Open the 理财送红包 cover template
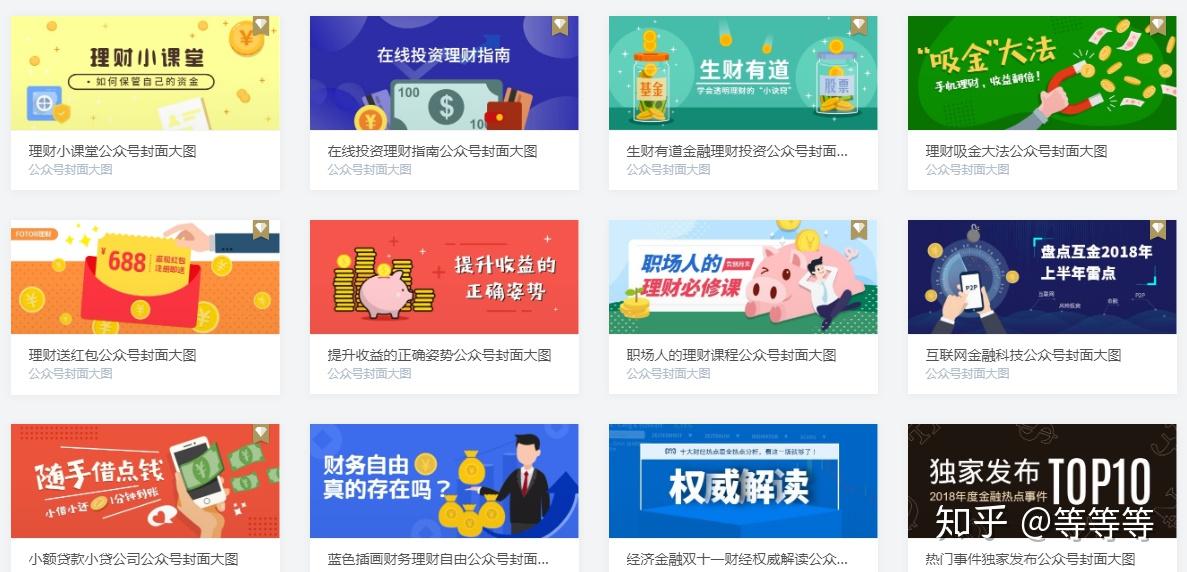 (145, 278)
